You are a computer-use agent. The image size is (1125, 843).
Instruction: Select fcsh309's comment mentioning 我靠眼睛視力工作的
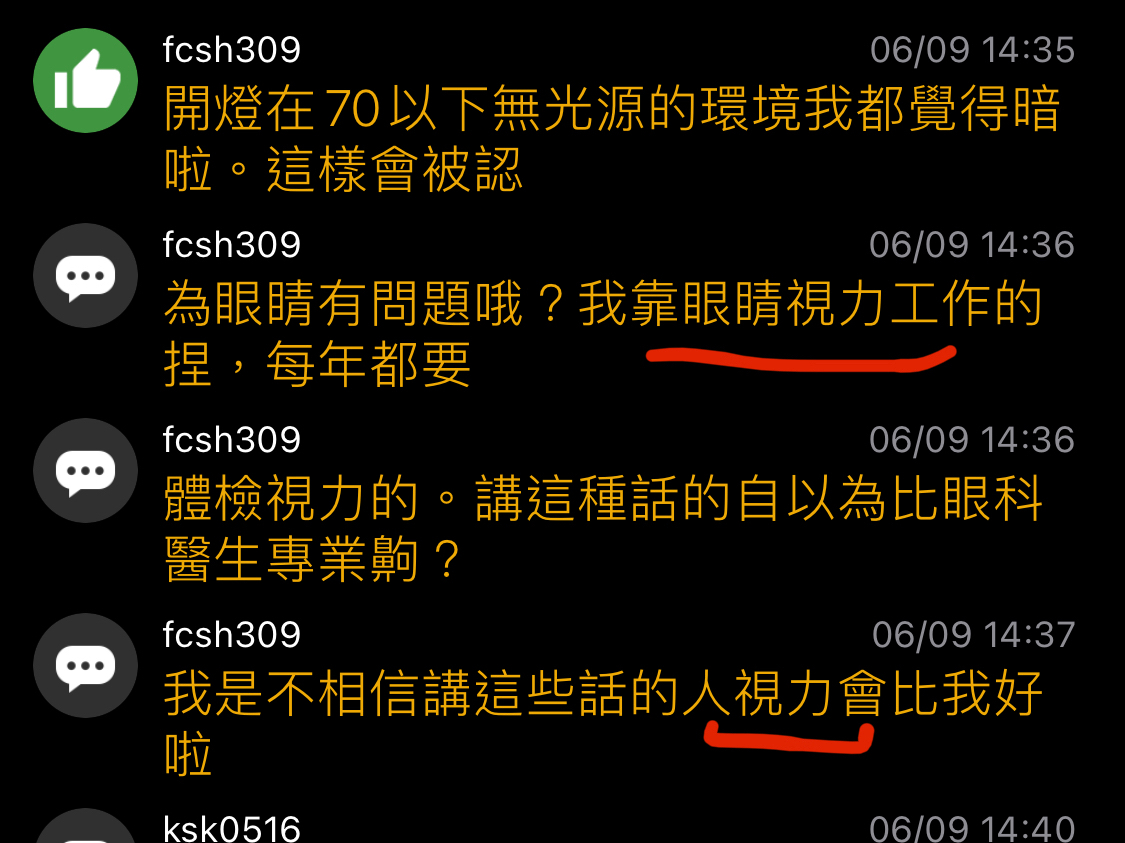point(600,335)
